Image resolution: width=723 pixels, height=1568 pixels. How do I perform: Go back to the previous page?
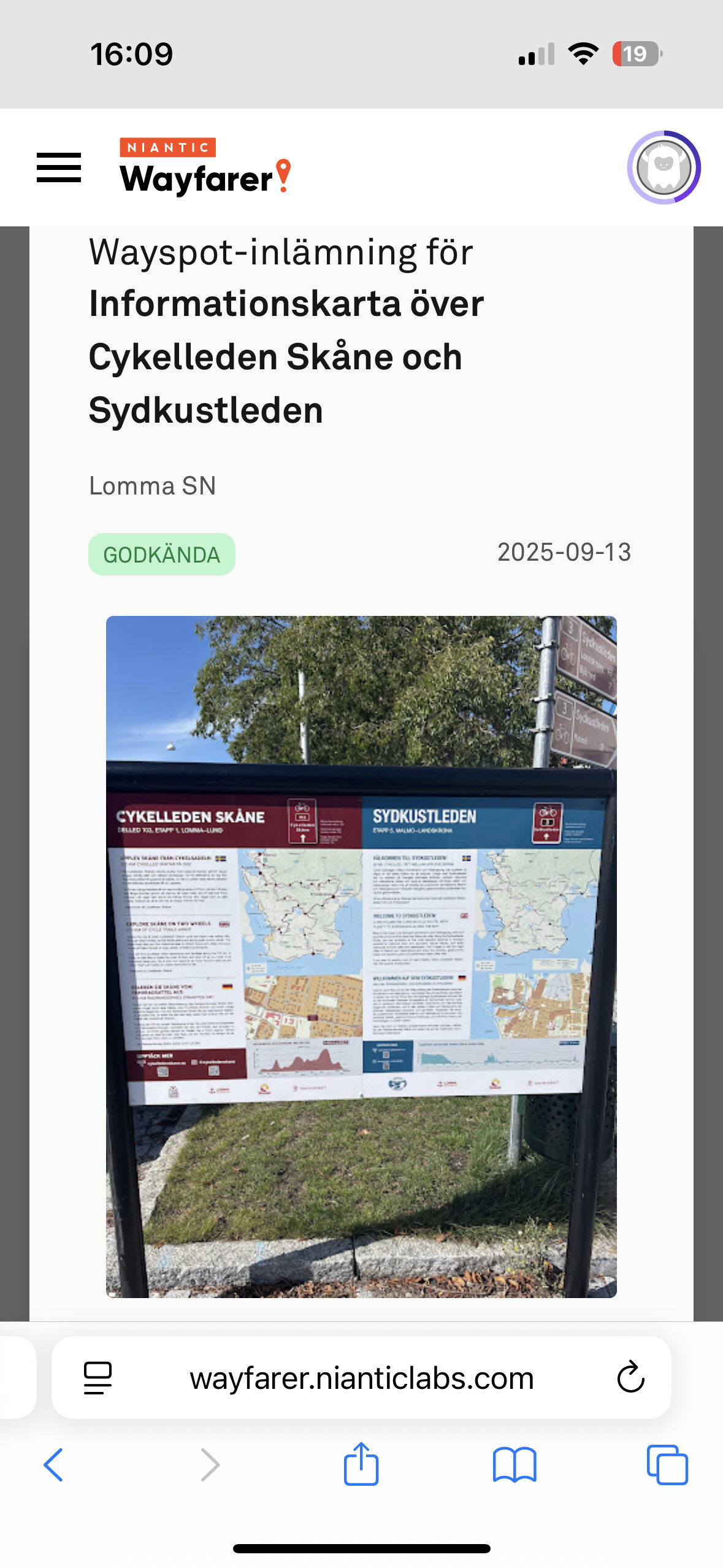click(x=53, y=1465)
